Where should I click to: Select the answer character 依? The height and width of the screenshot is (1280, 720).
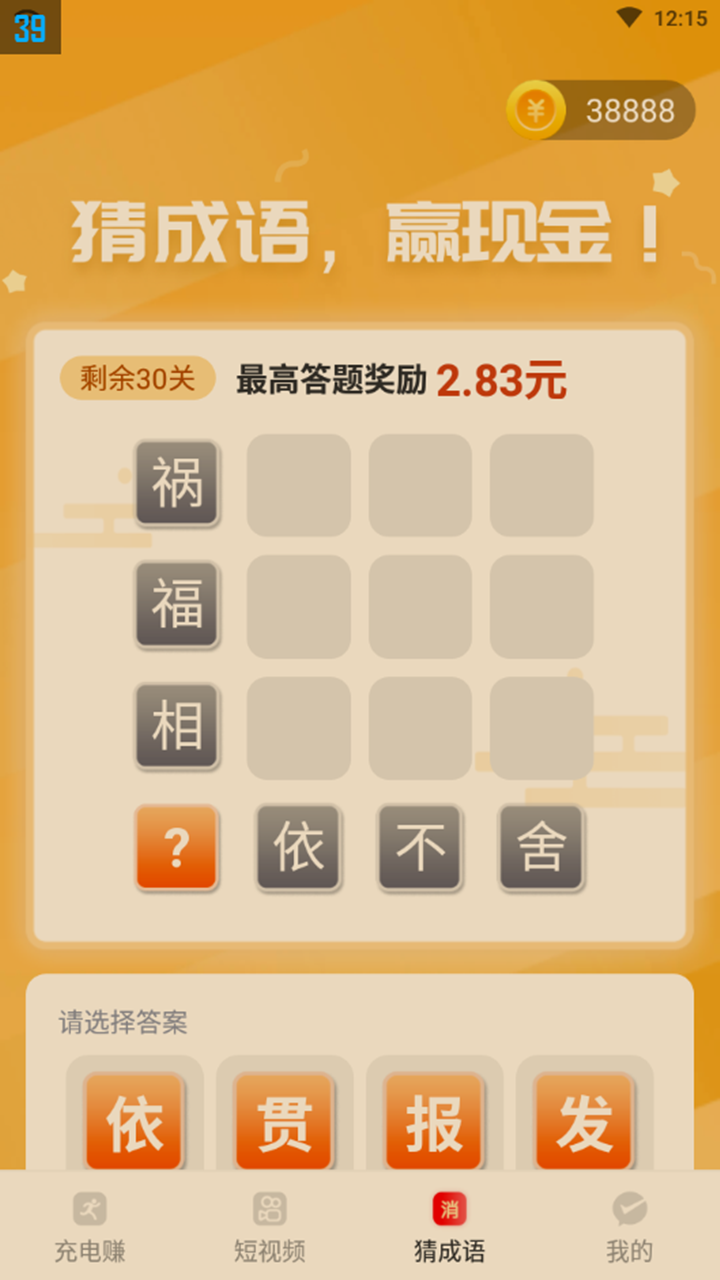click(x=134, y=1120)
